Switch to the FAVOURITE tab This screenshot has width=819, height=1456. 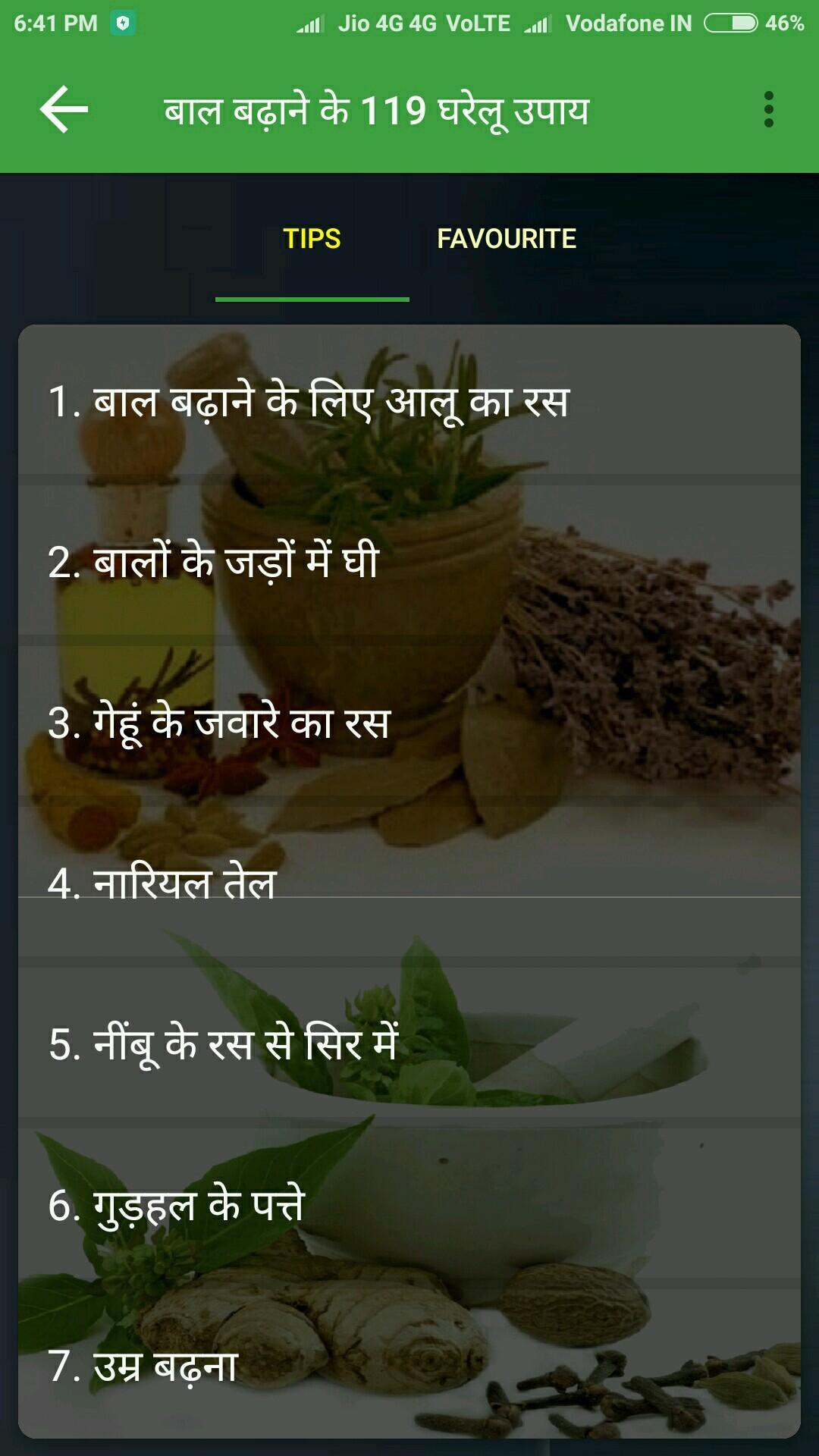(x=507, y=239)
